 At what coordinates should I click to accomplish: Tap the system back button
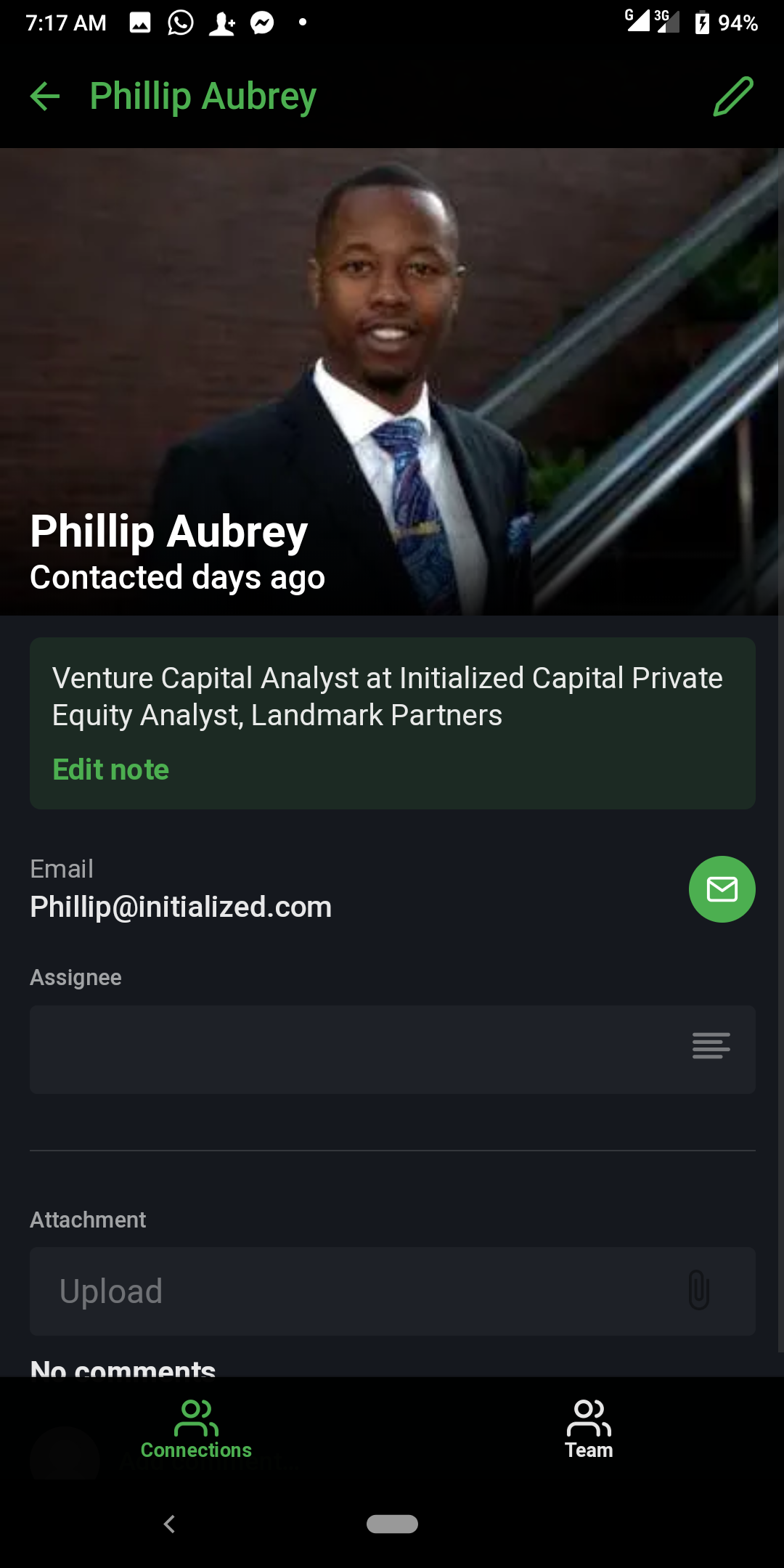click(x=170, y=1524)
